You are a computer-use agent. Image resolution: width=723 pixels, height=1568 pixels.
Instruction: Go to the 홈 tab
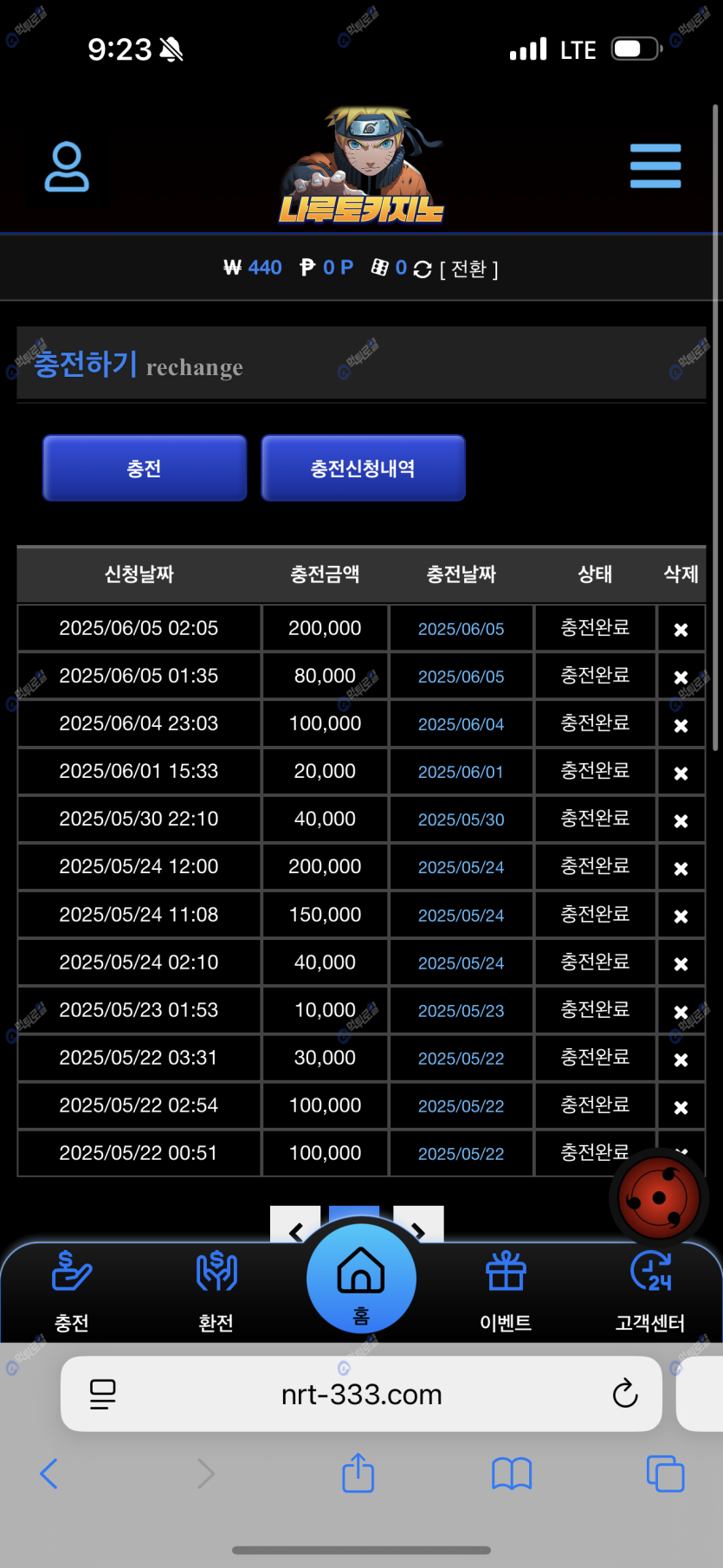(361, 1280)
